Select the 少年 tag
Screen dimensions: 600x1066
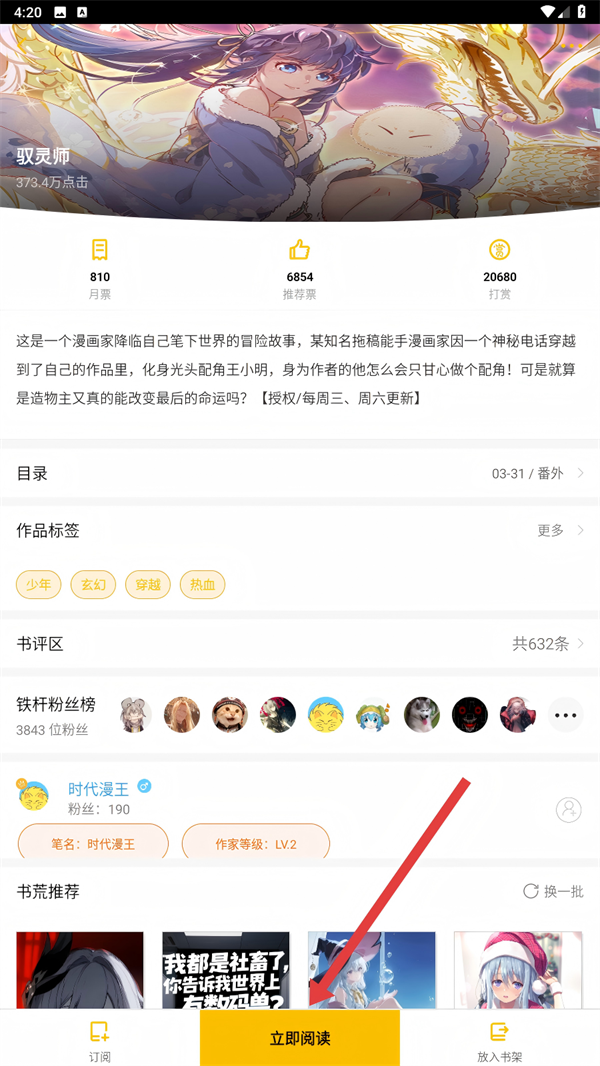[39, 584]
